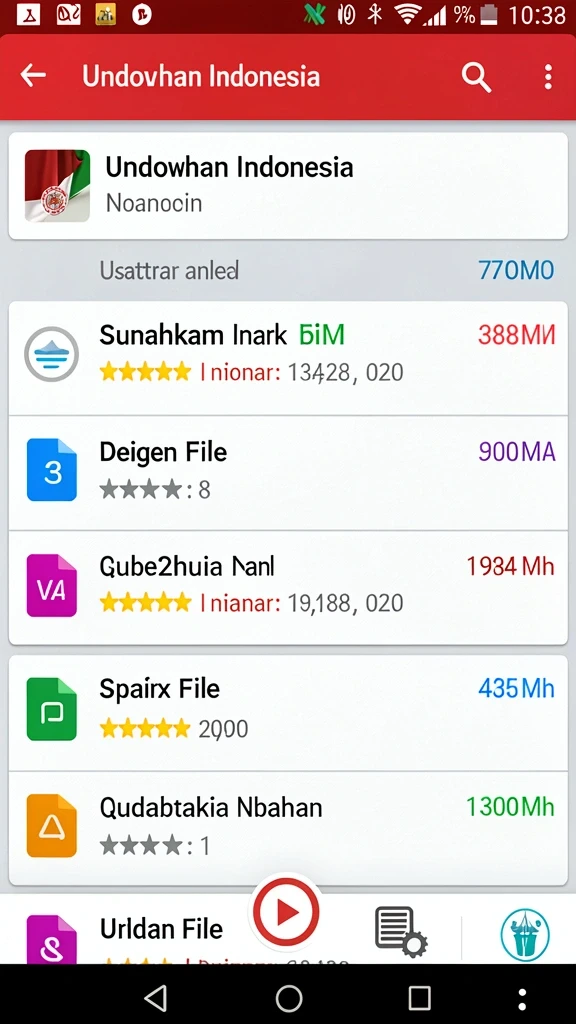Viewport: 576px width, 1024px height.
Task: Tap the system home button
Action: 289,998
